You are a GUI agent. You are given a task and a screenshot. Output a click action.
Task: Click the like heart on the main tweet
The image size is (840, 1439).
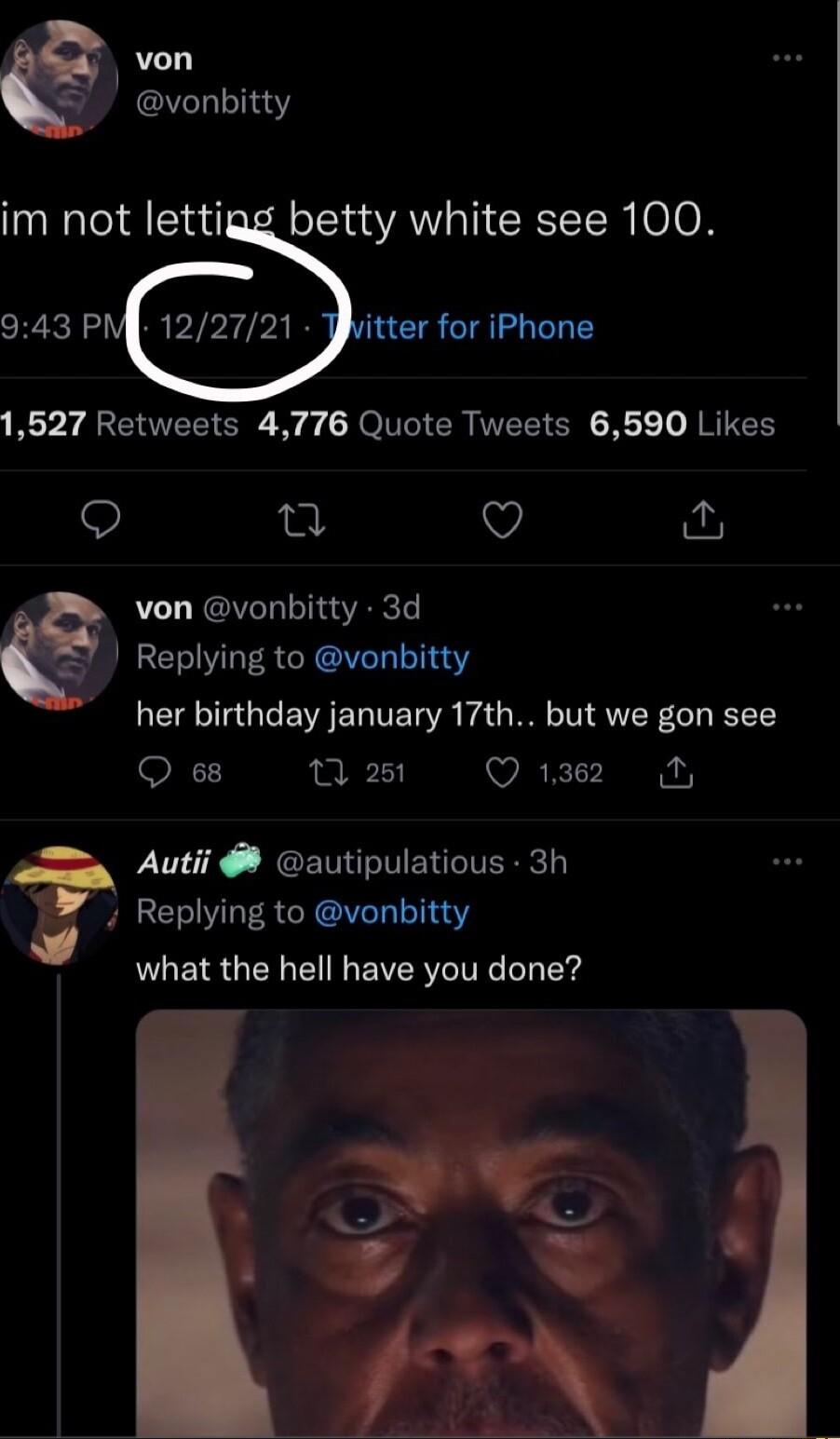point(501,520)
